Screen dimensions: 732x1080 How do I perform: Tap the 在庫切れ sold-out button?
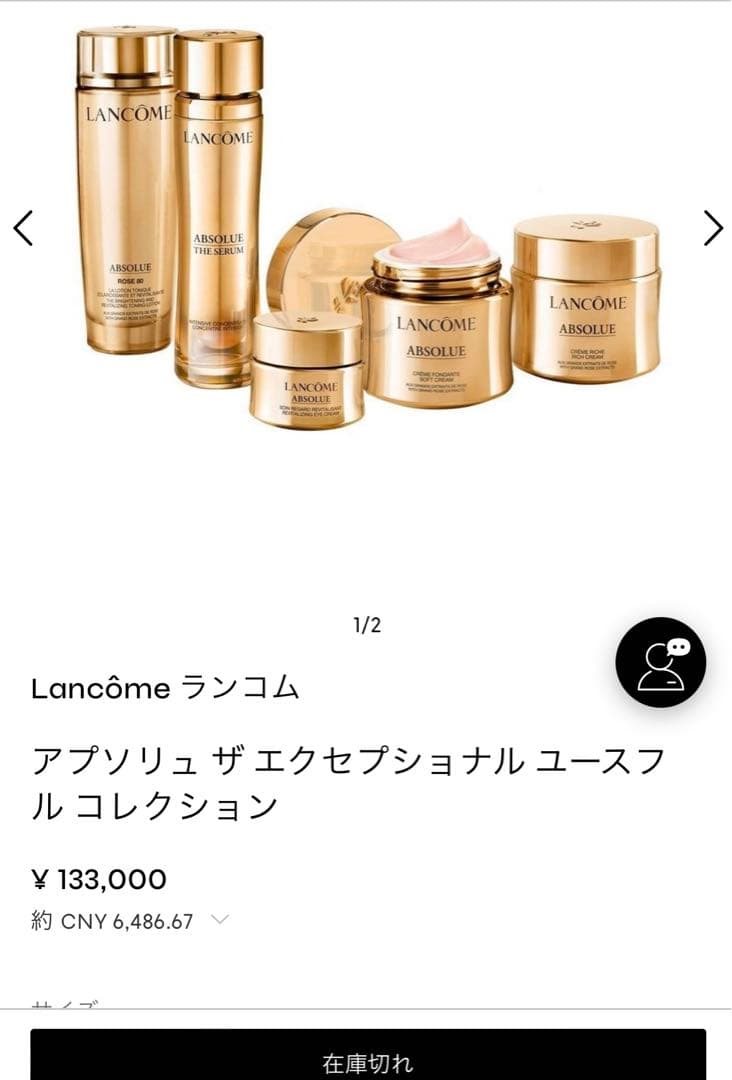pyautogui.click(x=366, y=1063)
